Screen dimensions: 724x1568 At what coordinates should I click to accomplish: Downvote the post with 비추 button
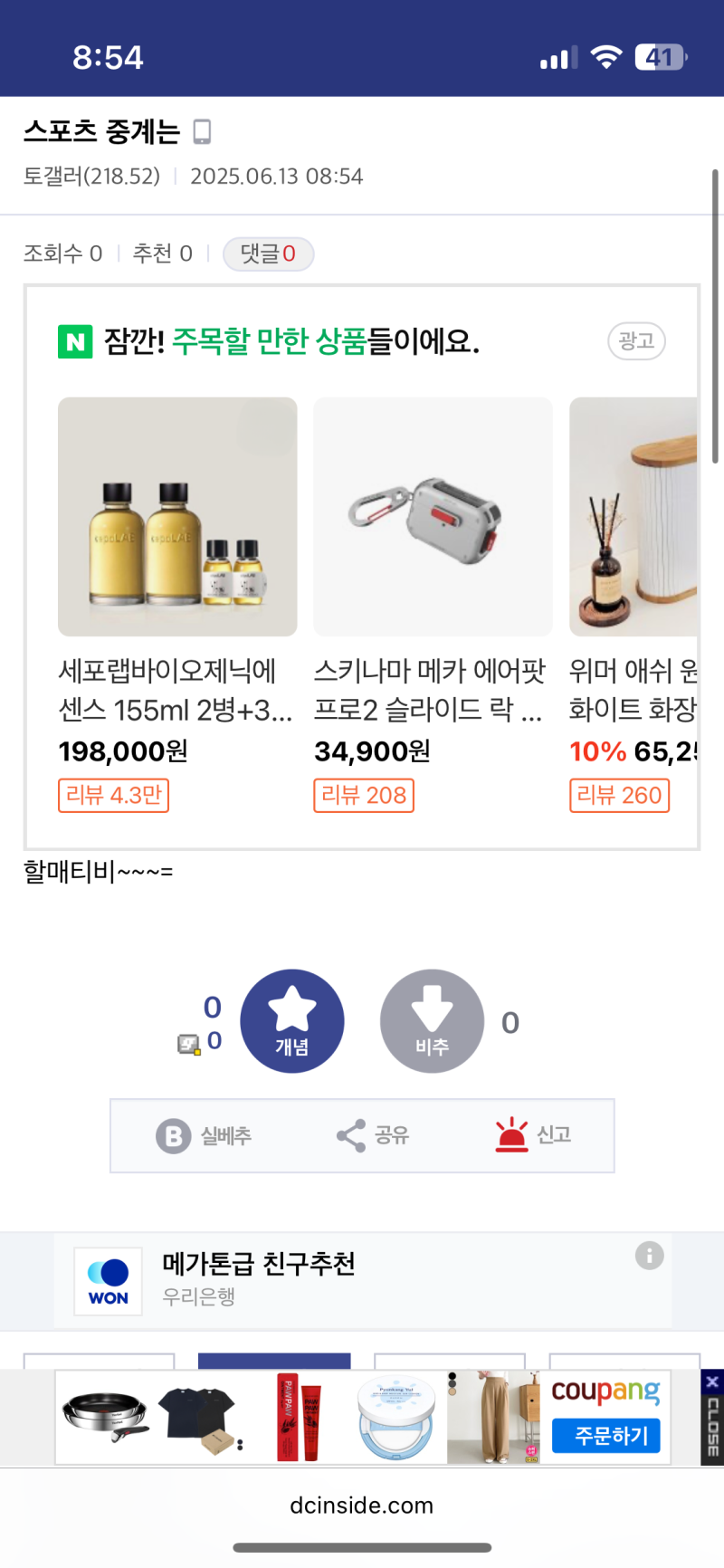pyautogui.click(x=432, y=1021)
